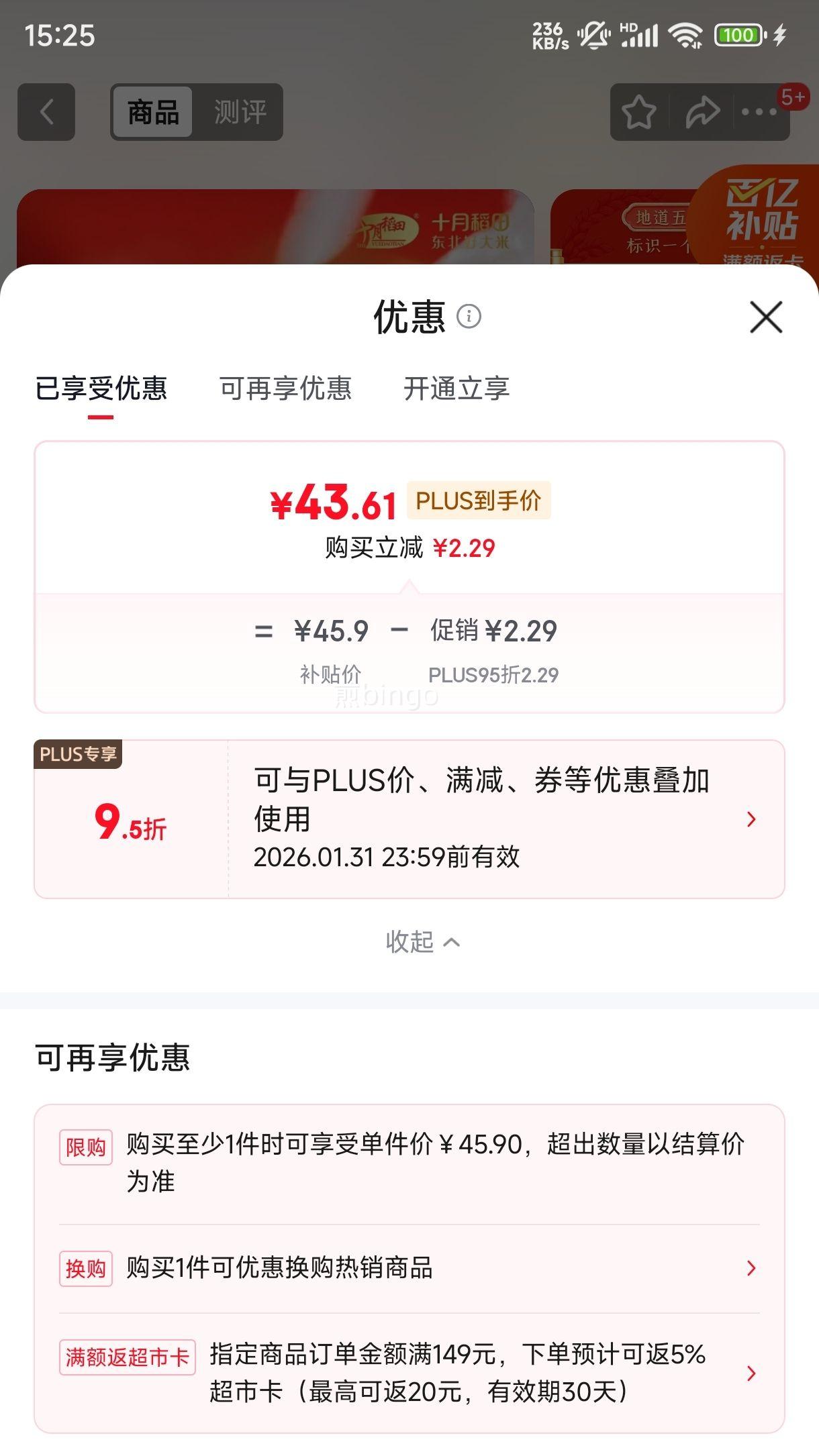Close the 优惠 popup with the X
This screenshot has width=819, height=1456.
[765, 318]
